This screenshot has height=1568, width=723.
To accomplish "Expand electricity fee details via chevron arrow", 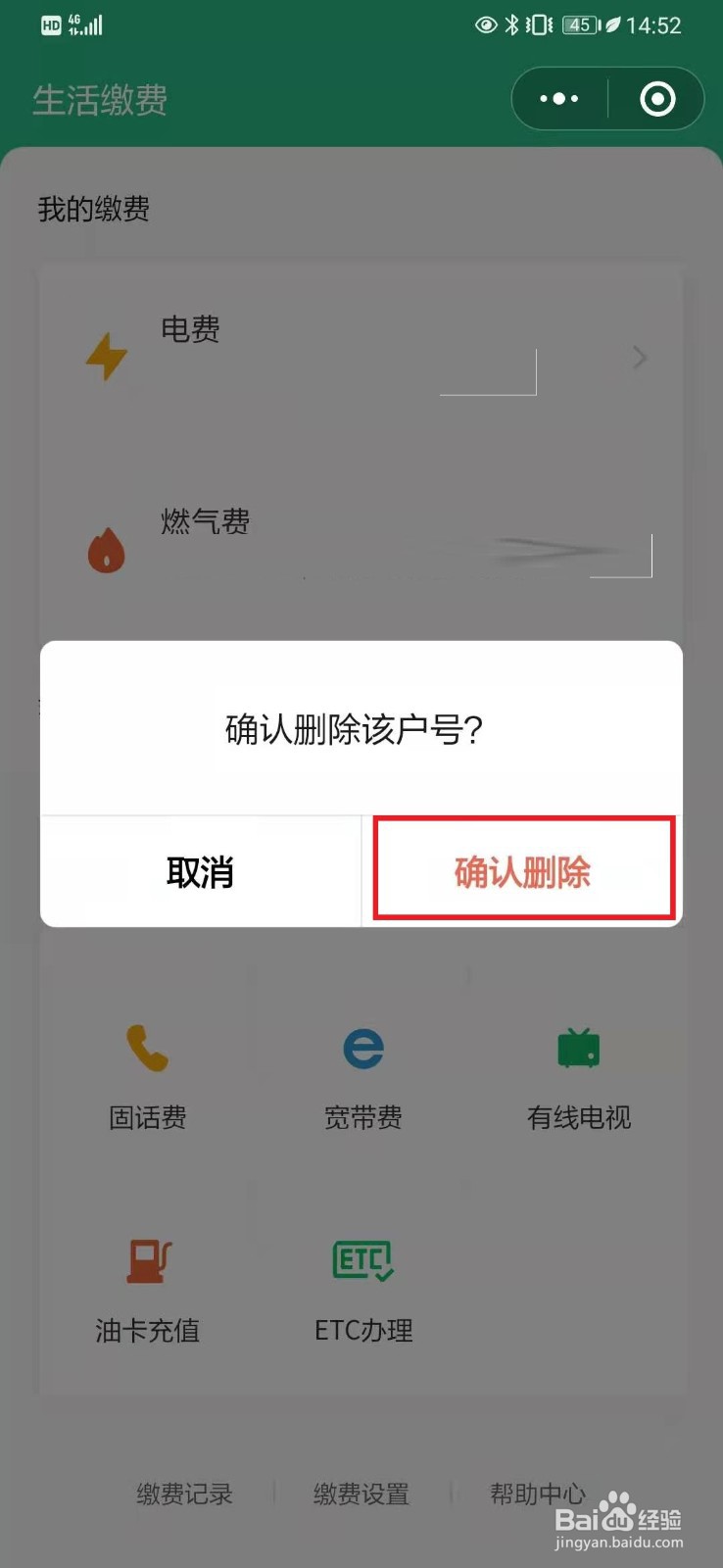I will click(640, 358).
